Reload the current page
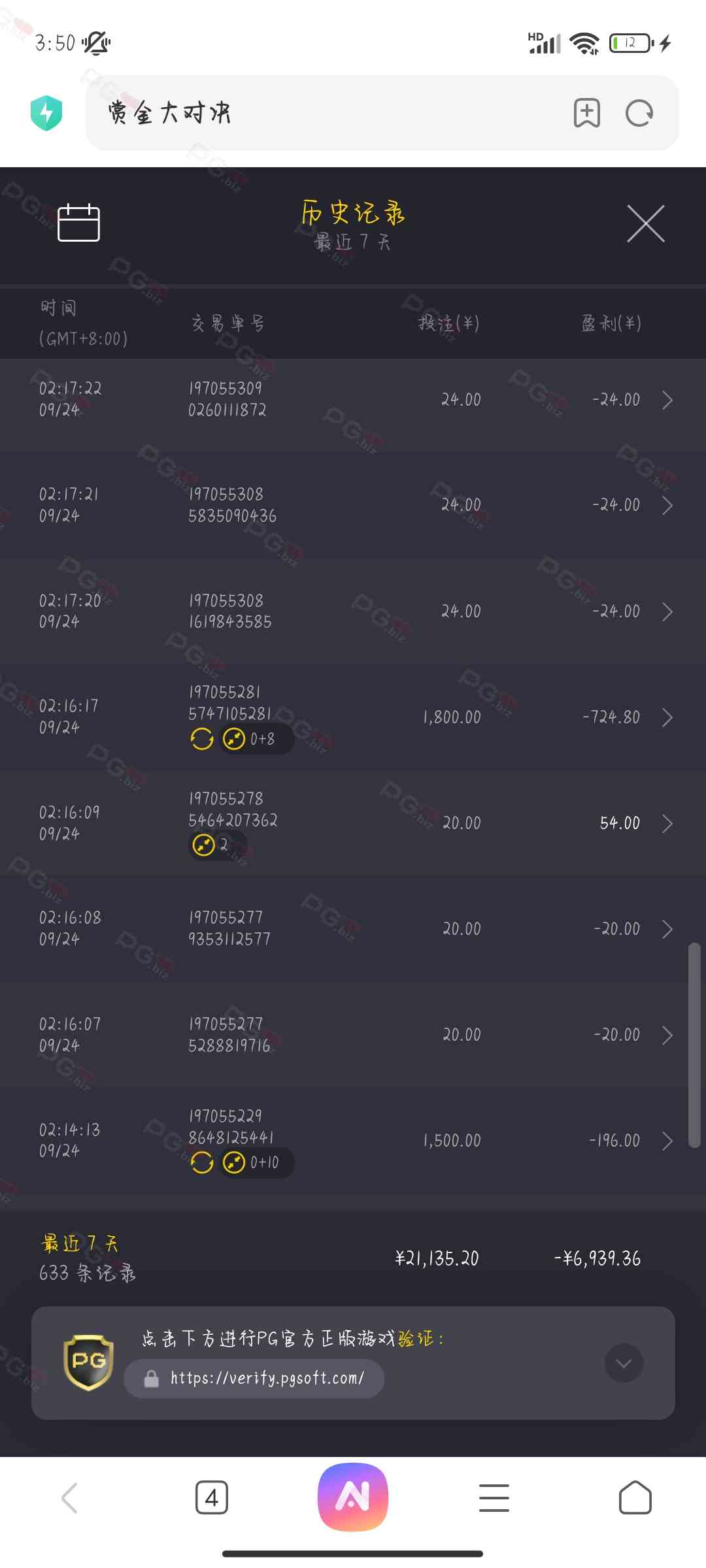The image size is (706, 1568). 639,113
